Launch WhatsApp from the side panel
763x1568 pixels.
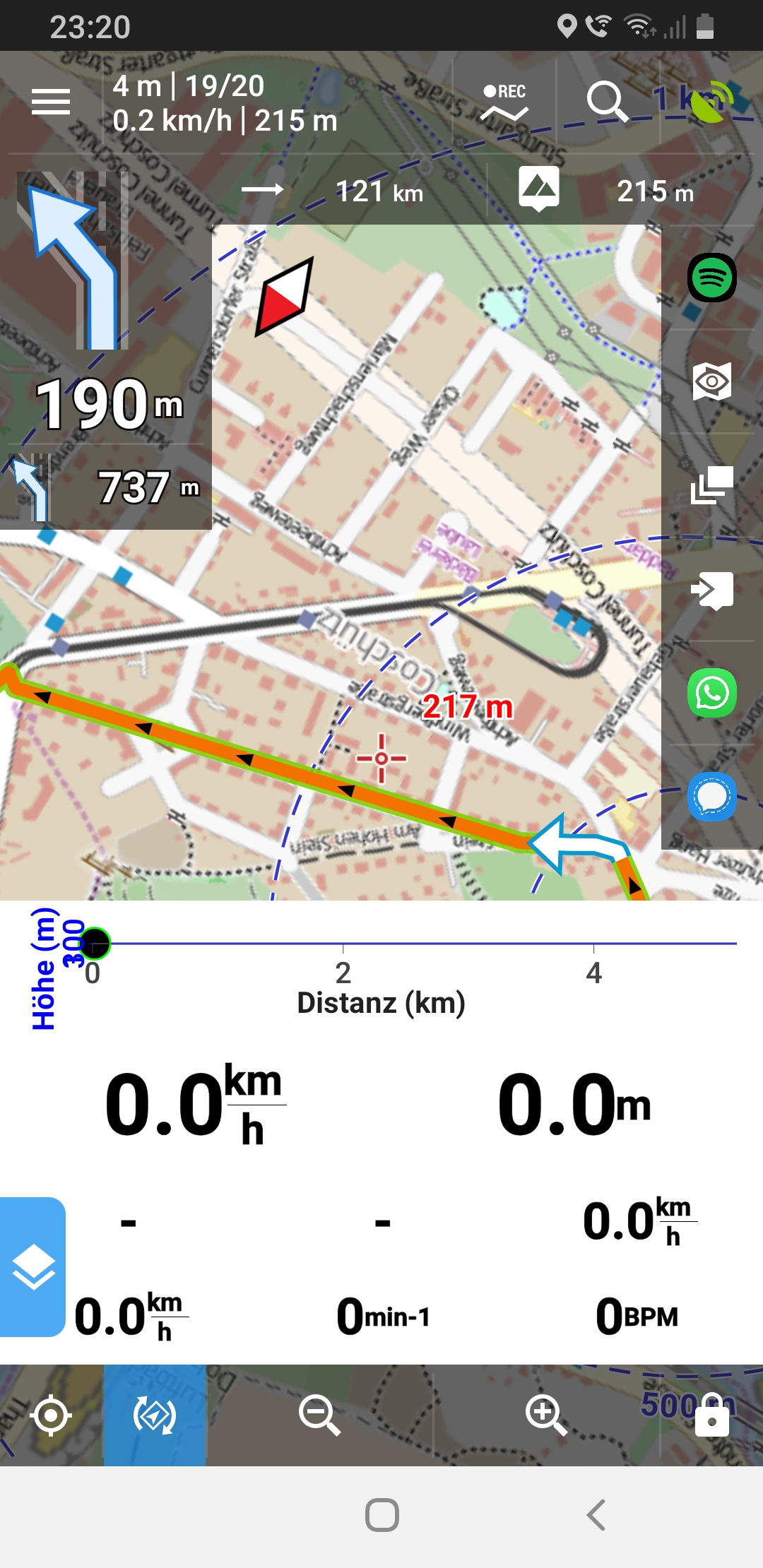coord(711,693)
